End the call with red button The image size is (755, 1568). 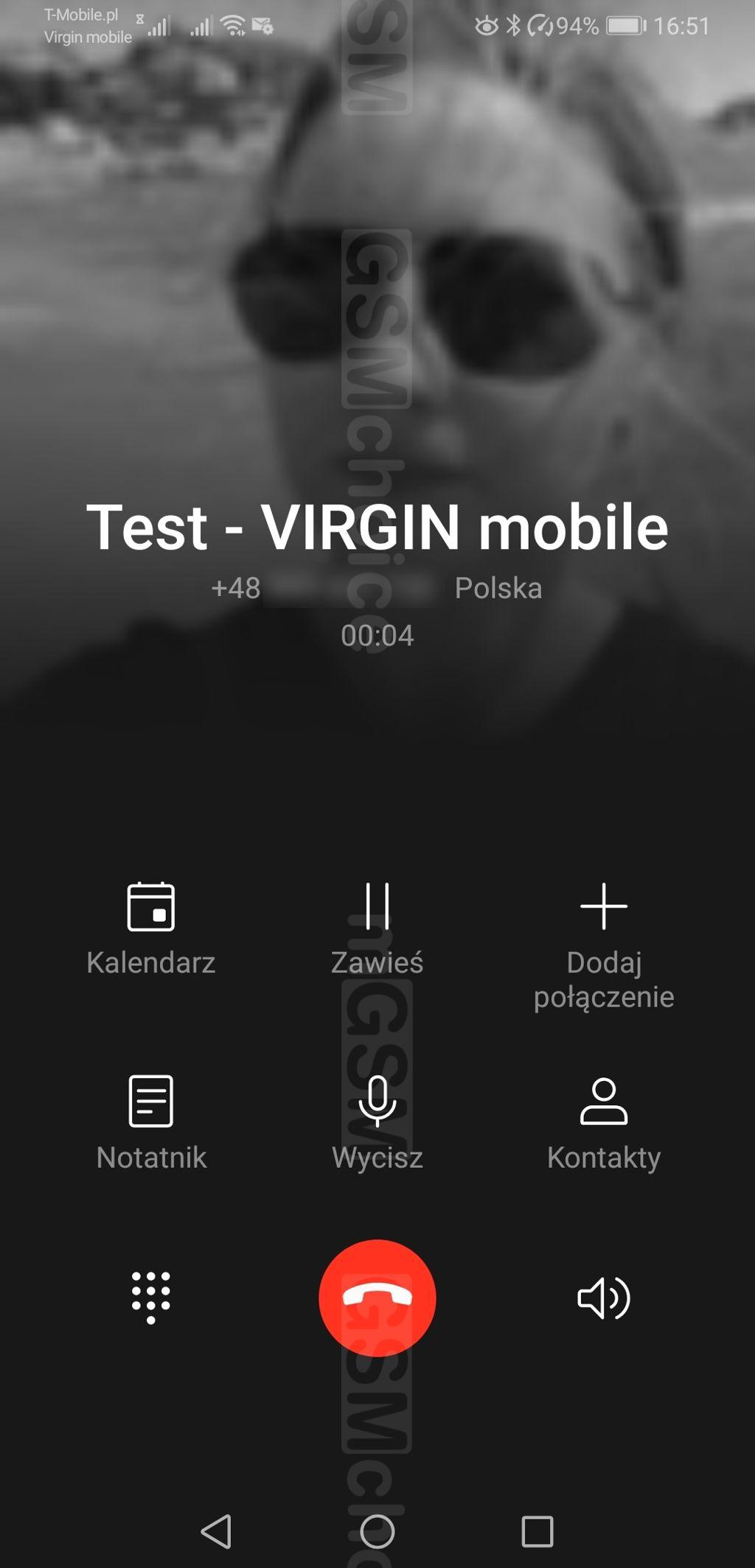point(377,1298)
